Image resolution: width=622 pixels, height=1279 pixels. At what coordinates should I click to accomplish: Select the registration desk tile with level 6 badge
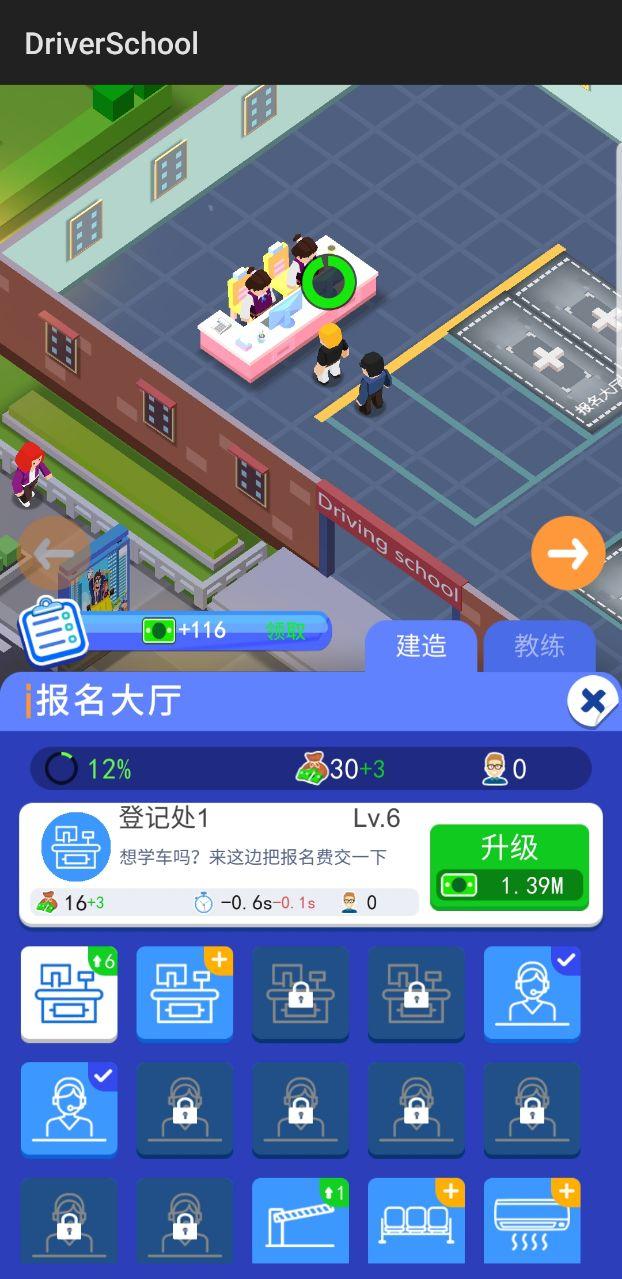click(x=69, y=993)
